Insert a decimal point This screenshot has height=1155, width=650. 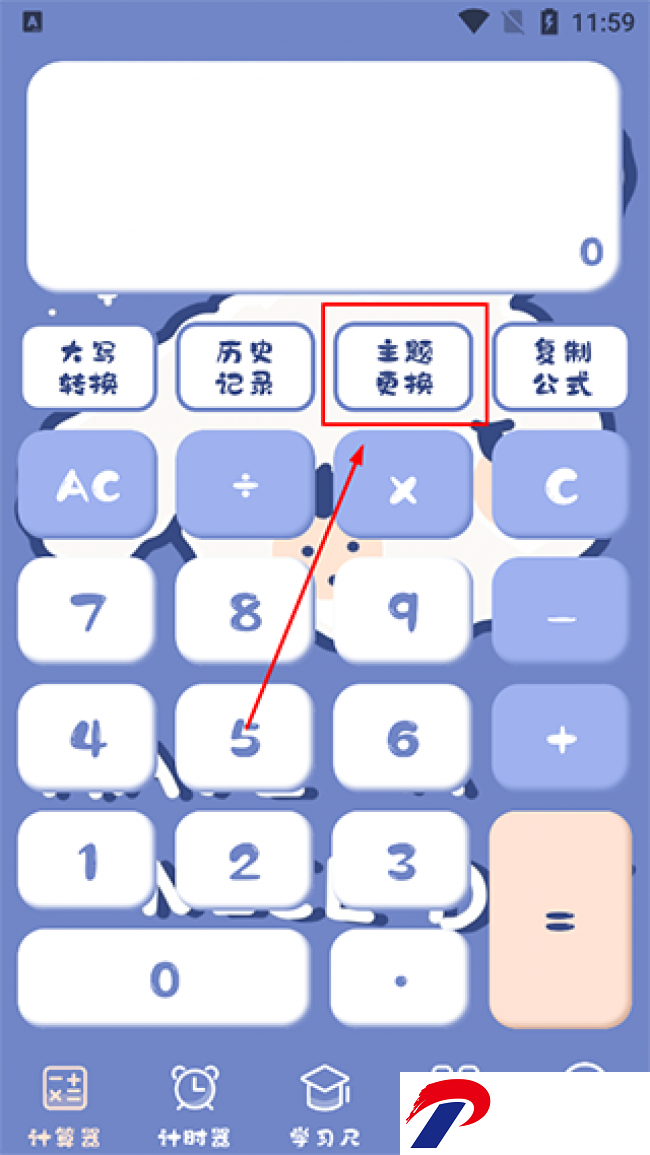400,977
